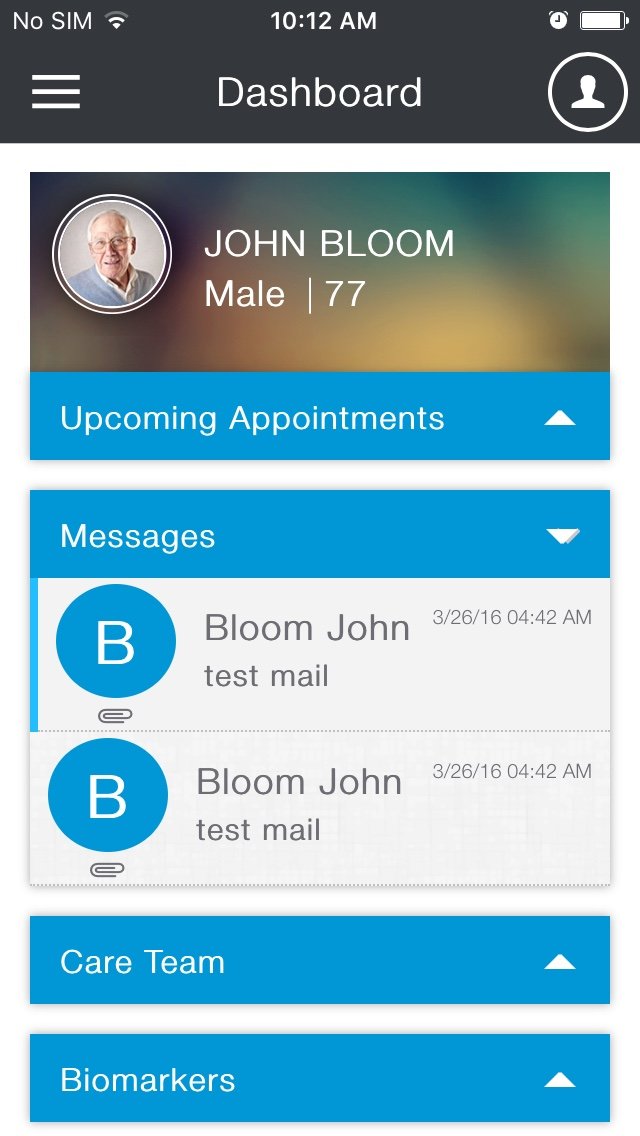Open John Bloom's patient card
Image resolution: width=640 pixels, height=1136 pixels.
[319, 270]
